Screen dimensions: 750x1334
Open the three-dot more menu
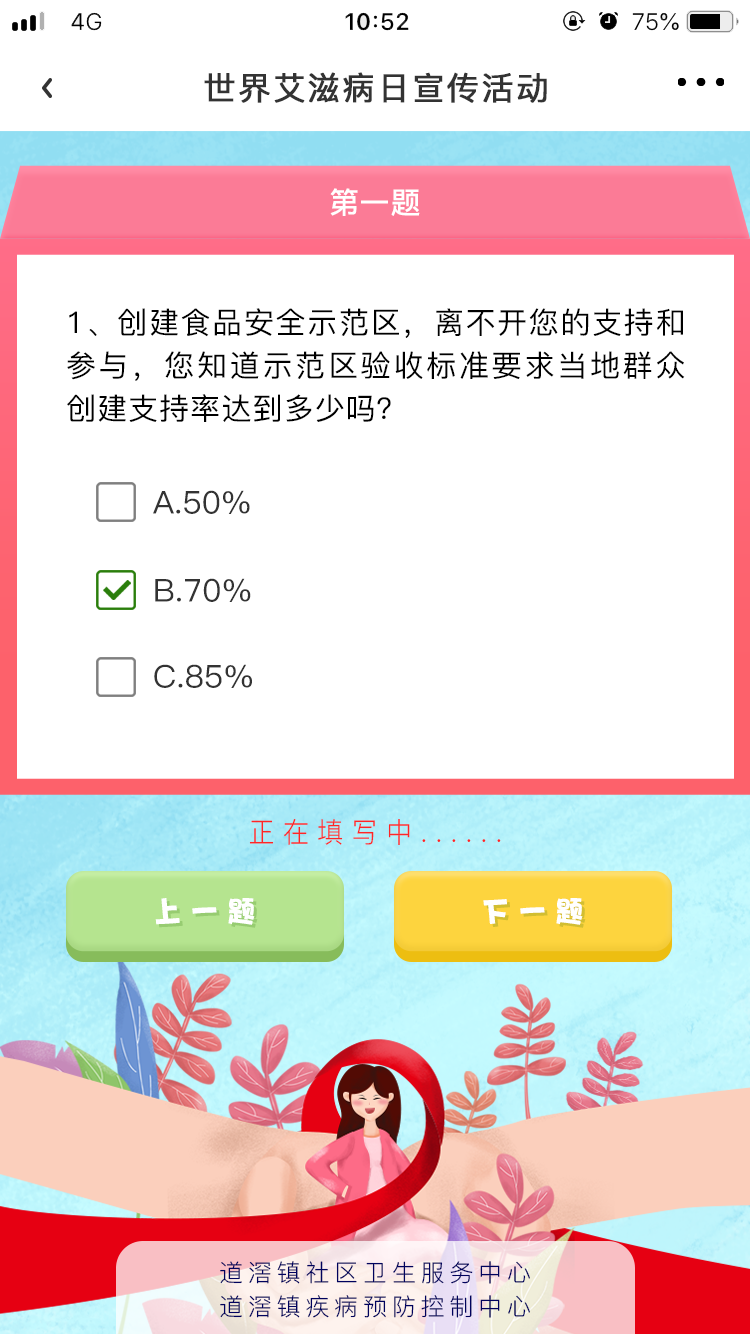pos(700,83)
